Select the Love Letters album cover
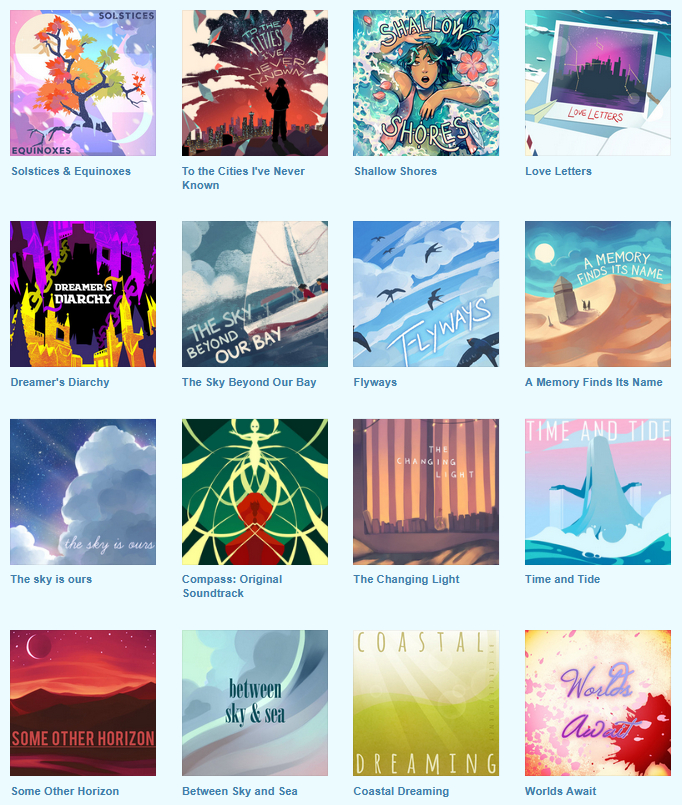This screenshot has height=805, width=682. pyautogui.click(x=597, y=83)
